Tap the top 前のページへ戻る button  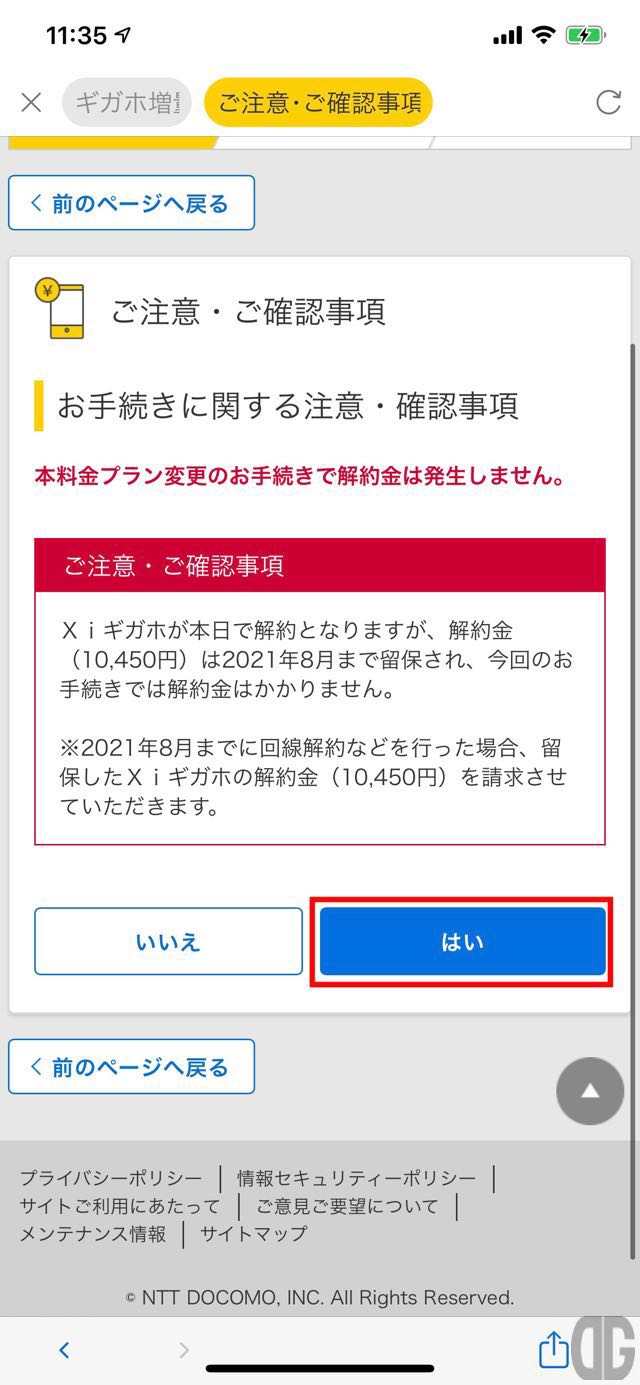click(131, 203)
